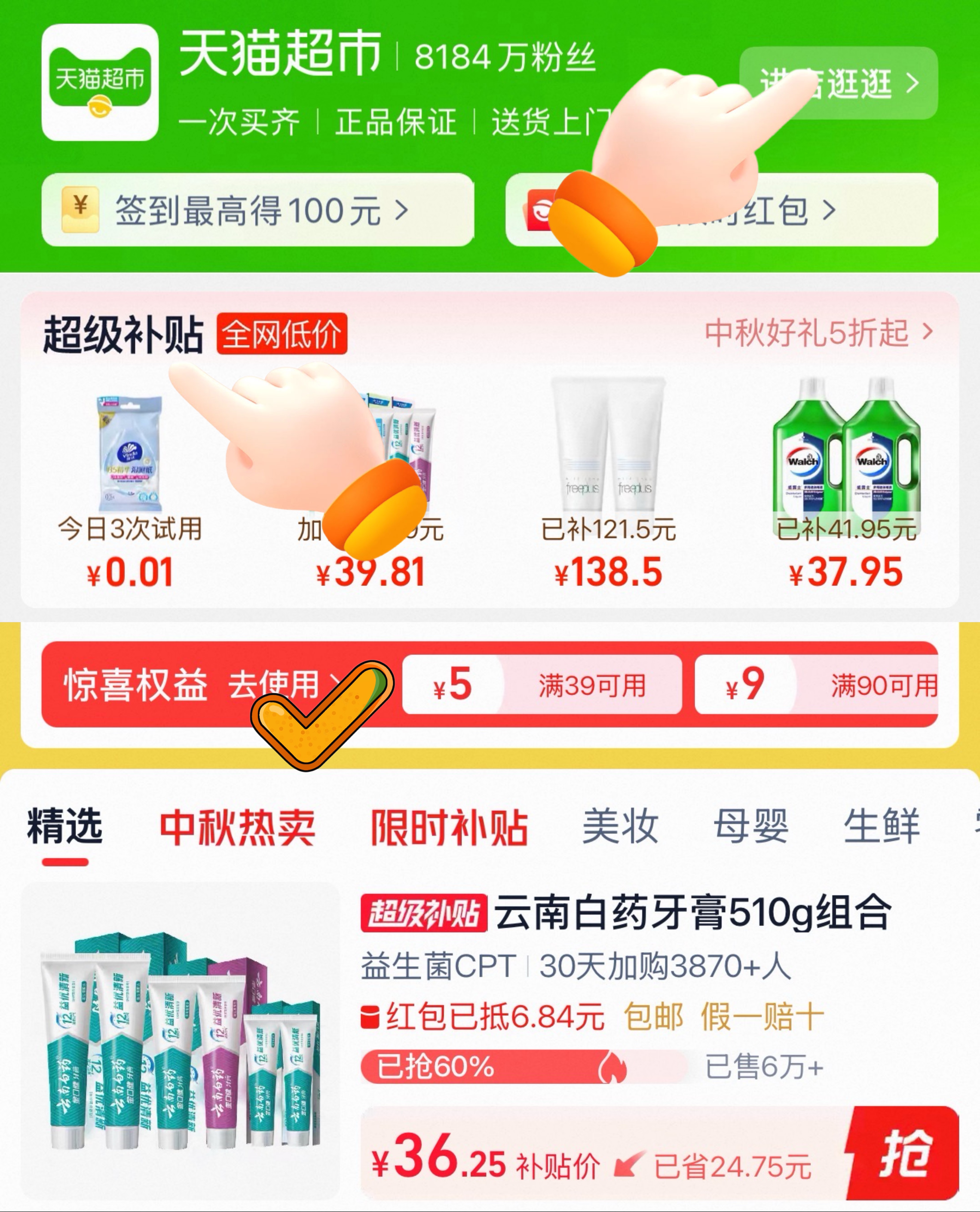980x1212 pixels.
Task: Select the ¥9 满90可用 coupon
Action: click(816, 684)
